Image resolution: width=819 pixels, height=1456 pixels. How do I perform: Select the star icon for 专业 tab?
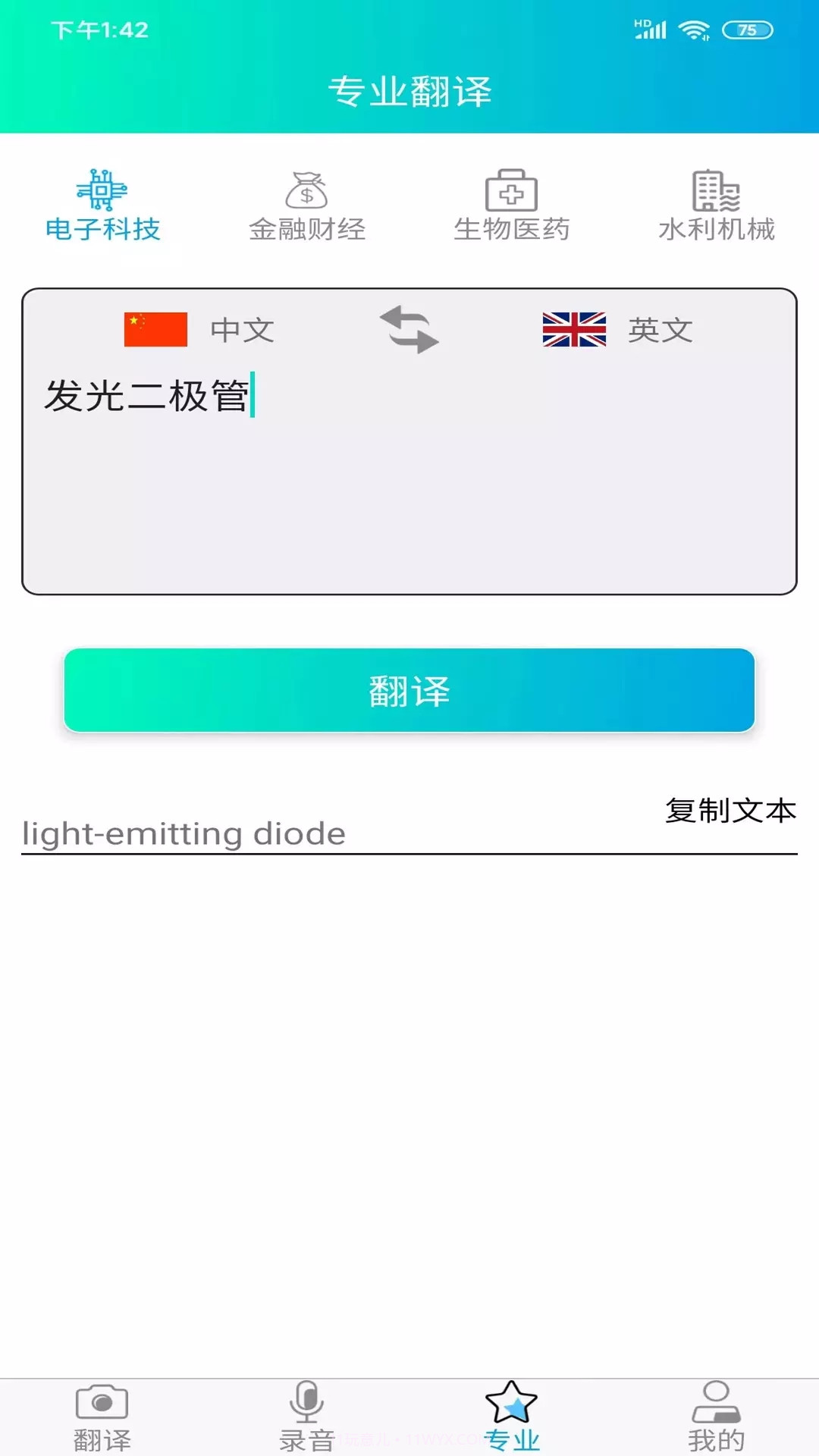pyautogui.click(x=512, y=1402)
